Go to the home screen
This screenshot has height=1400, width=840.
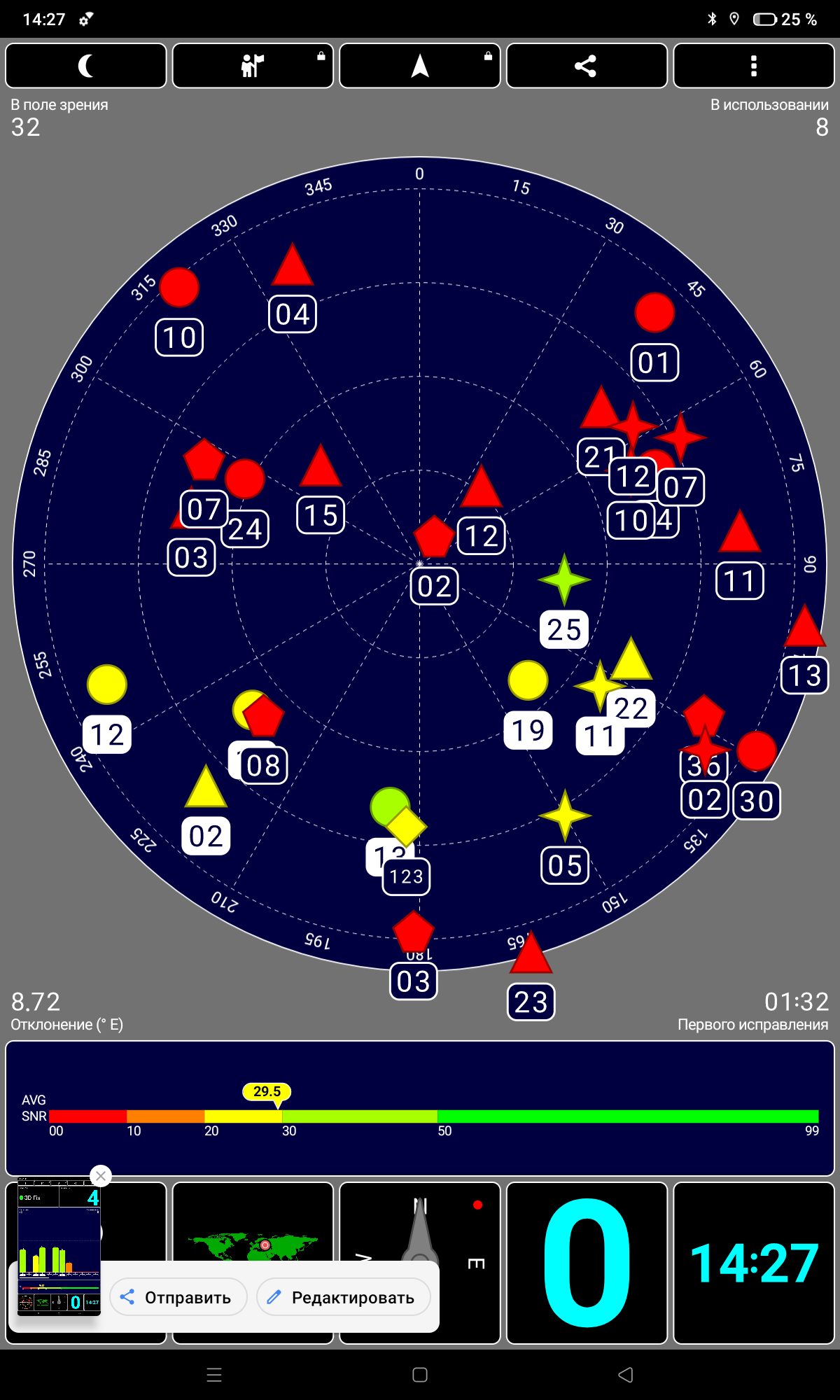coord(420,1375)
